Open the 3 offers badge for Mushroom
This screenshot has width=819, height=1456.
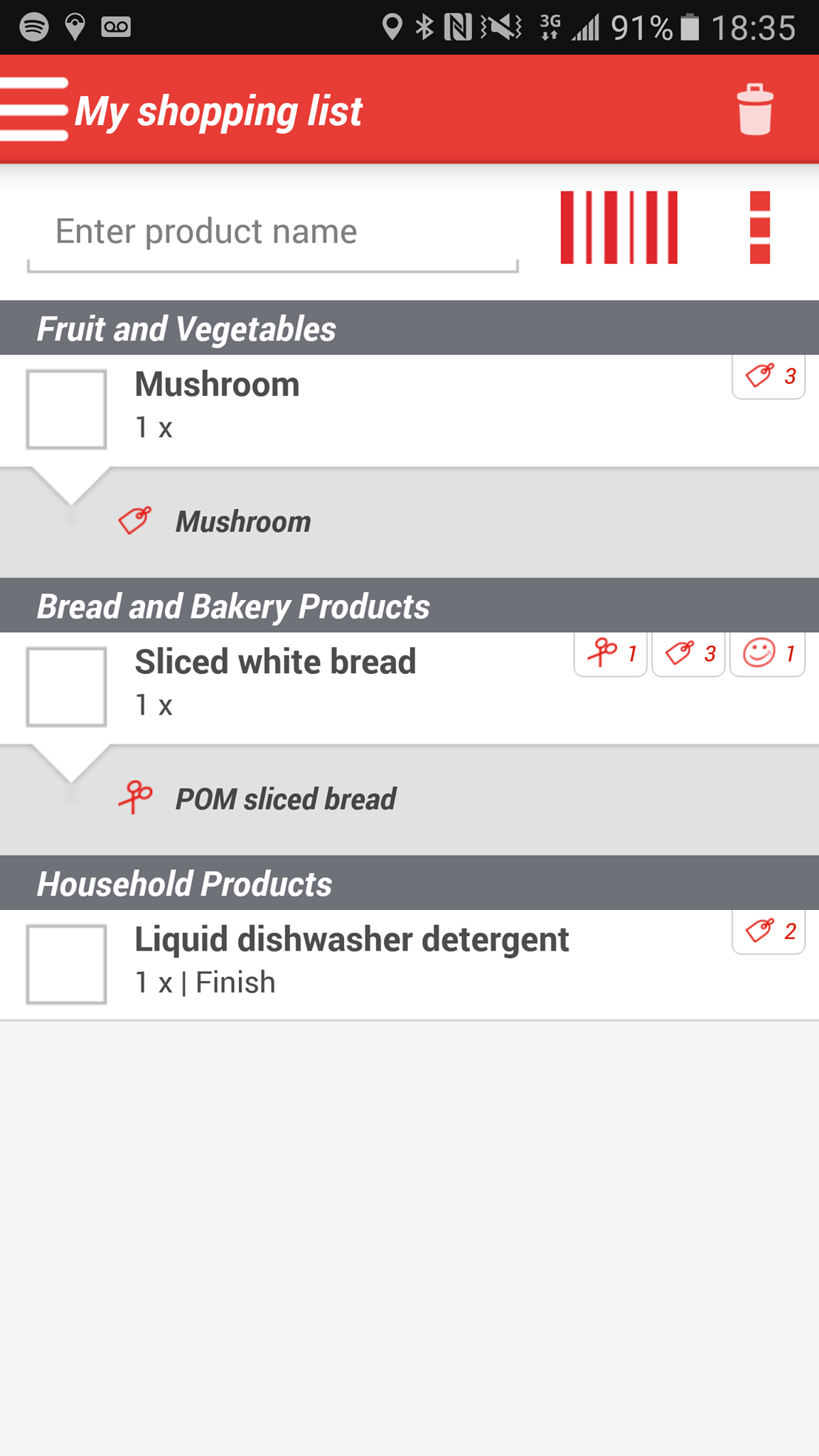769,376
